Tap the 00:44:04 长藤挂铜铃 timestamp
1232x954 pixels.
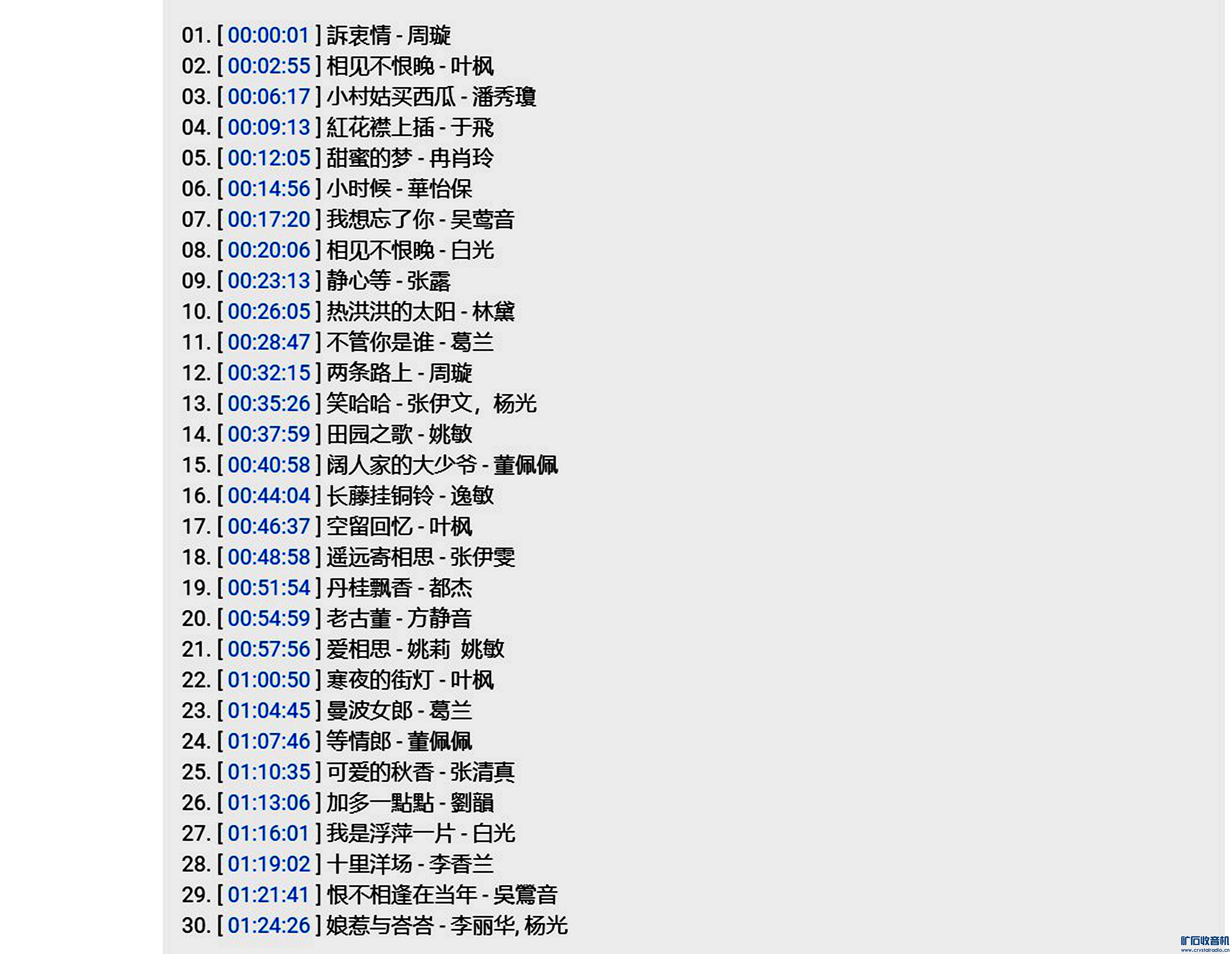[x=269, y=495]
